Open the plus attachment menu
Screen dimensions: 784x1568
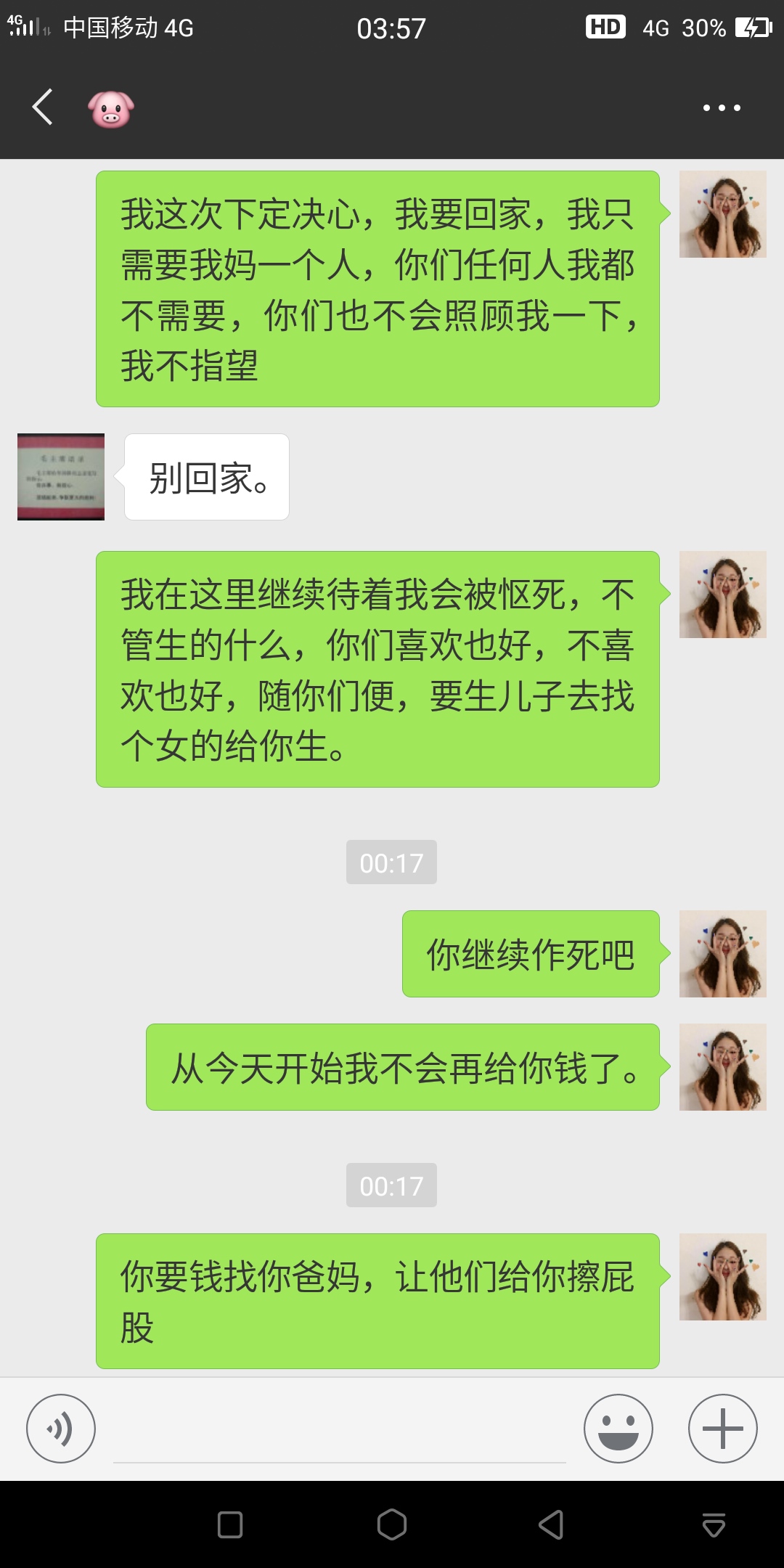[x=723, y=1429]
